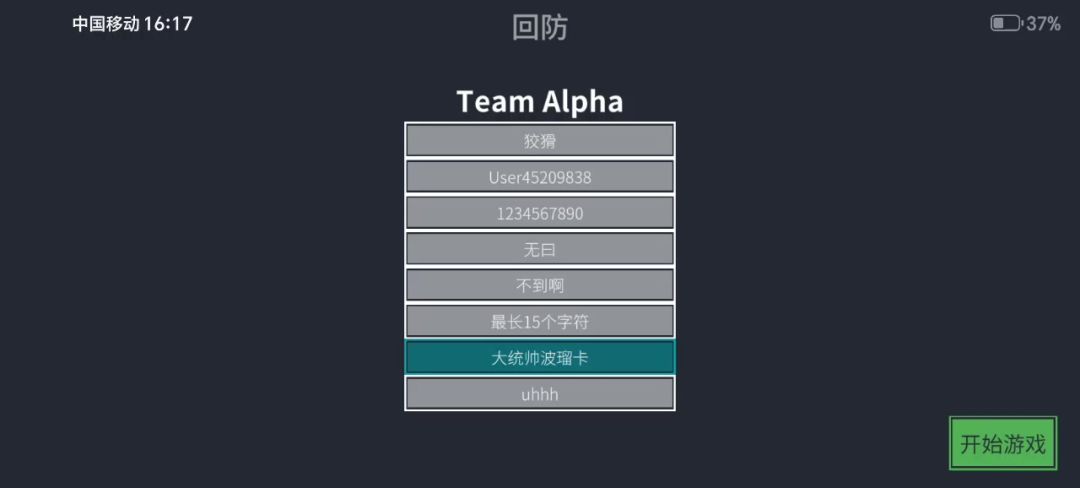Select player 狡猾 in Team Alpha
The height and width of the screenshot is (488, 1080).
point(540,141)
